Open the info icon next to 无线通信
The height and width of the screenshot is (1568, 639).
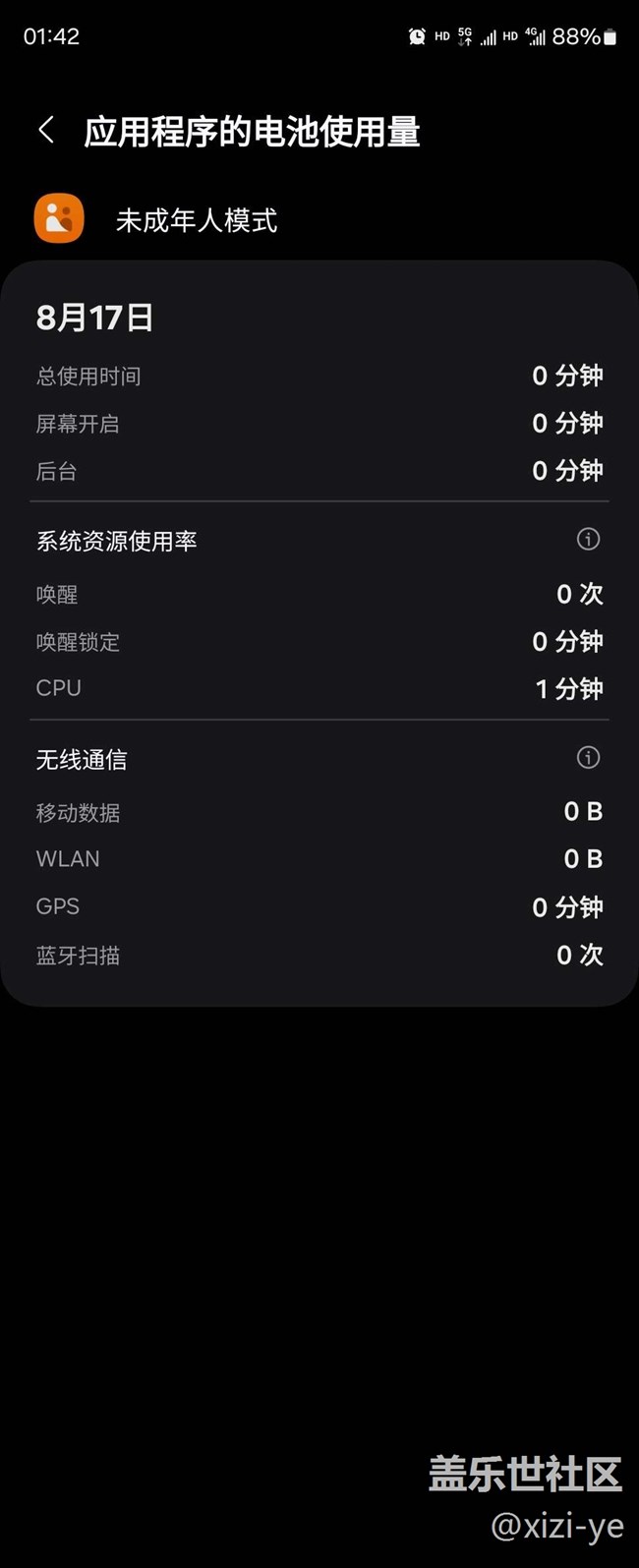pos(588,757)
